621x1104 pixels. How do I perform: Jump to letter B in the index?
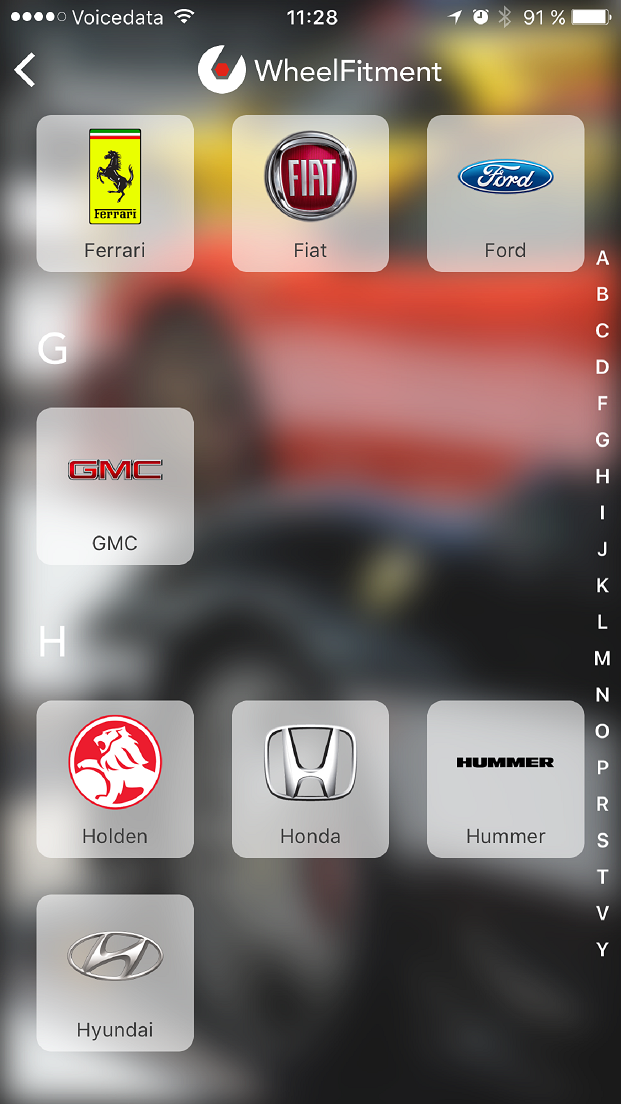[x=602, y=294]
